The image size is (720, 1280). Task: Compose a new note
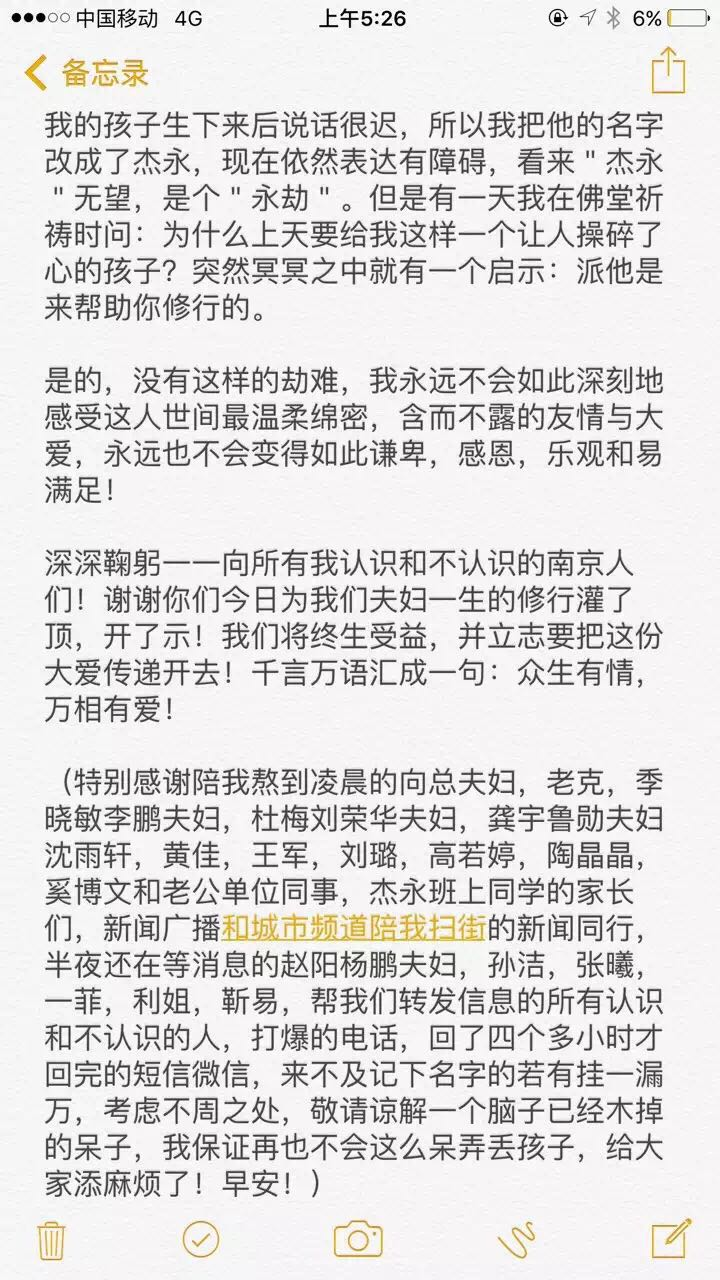[669, 1238]
